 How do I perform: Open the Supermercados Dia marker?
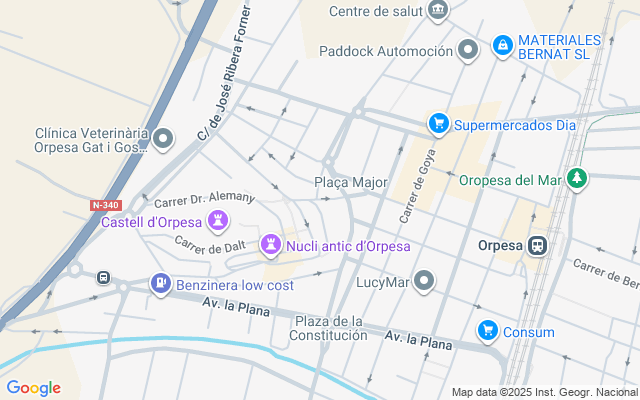pos(438,125)
